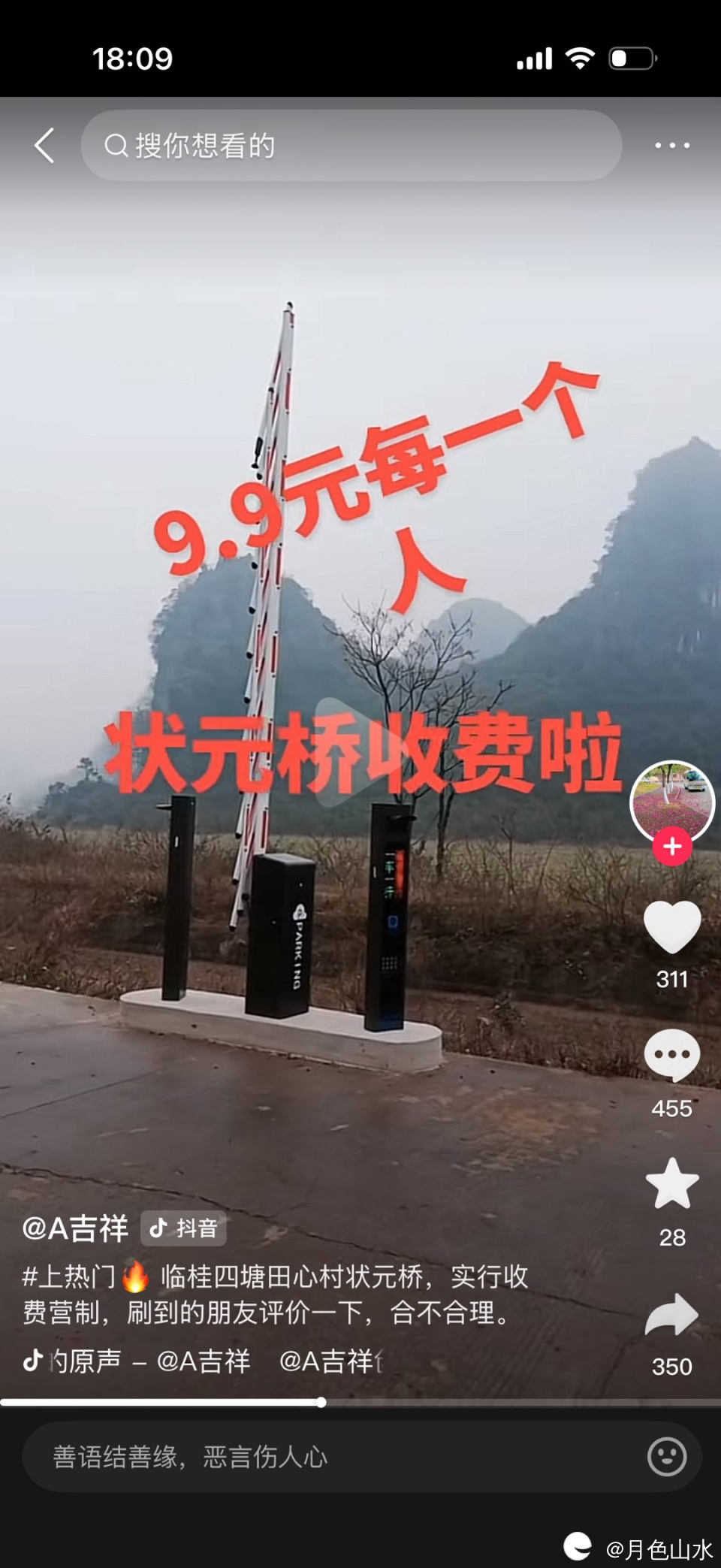This screenshot has width=721, height=1568.
Task: Go back with the top-left arrow
Action: tap(45, 145)
